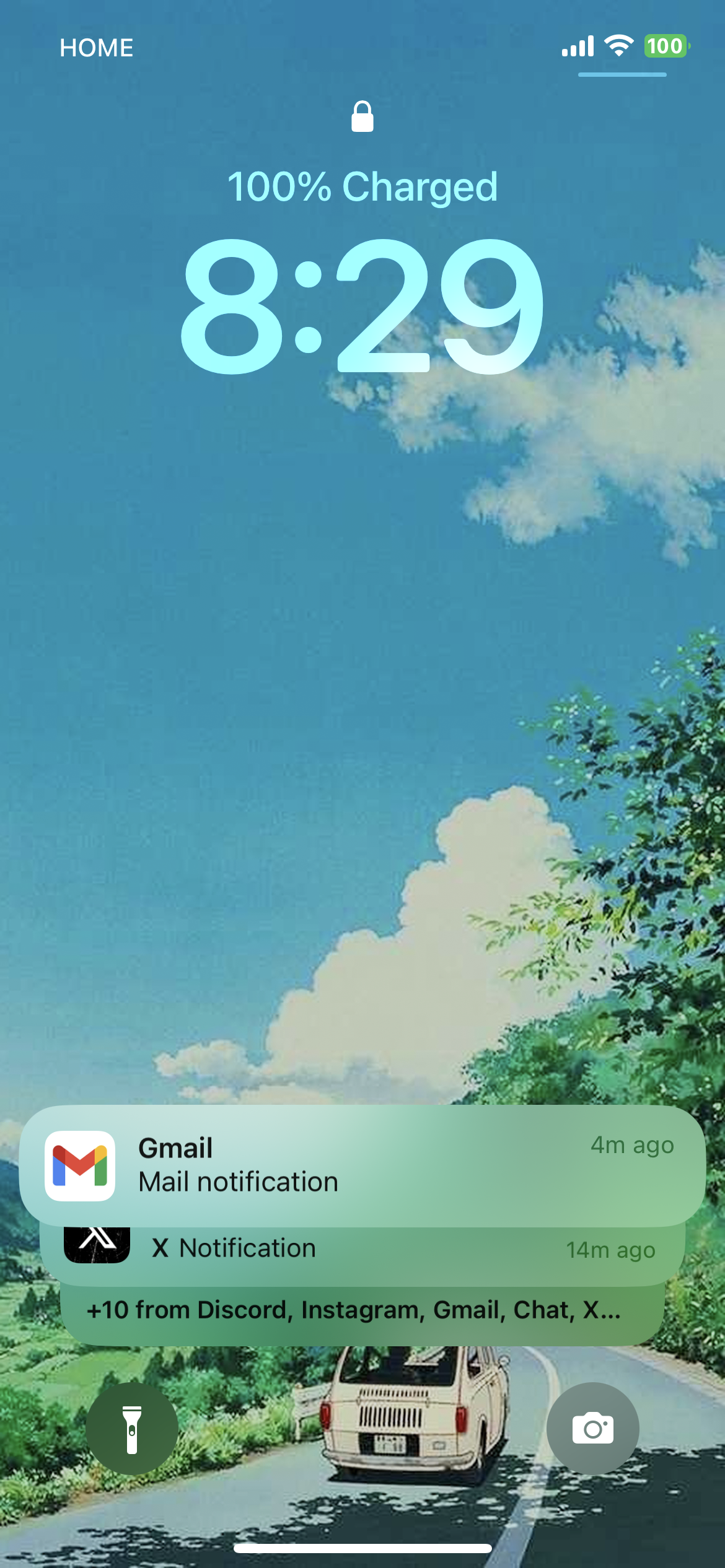Tap the '100% Charged' status text
This screenshot has width=725, height=1568.
click(362, 186)
